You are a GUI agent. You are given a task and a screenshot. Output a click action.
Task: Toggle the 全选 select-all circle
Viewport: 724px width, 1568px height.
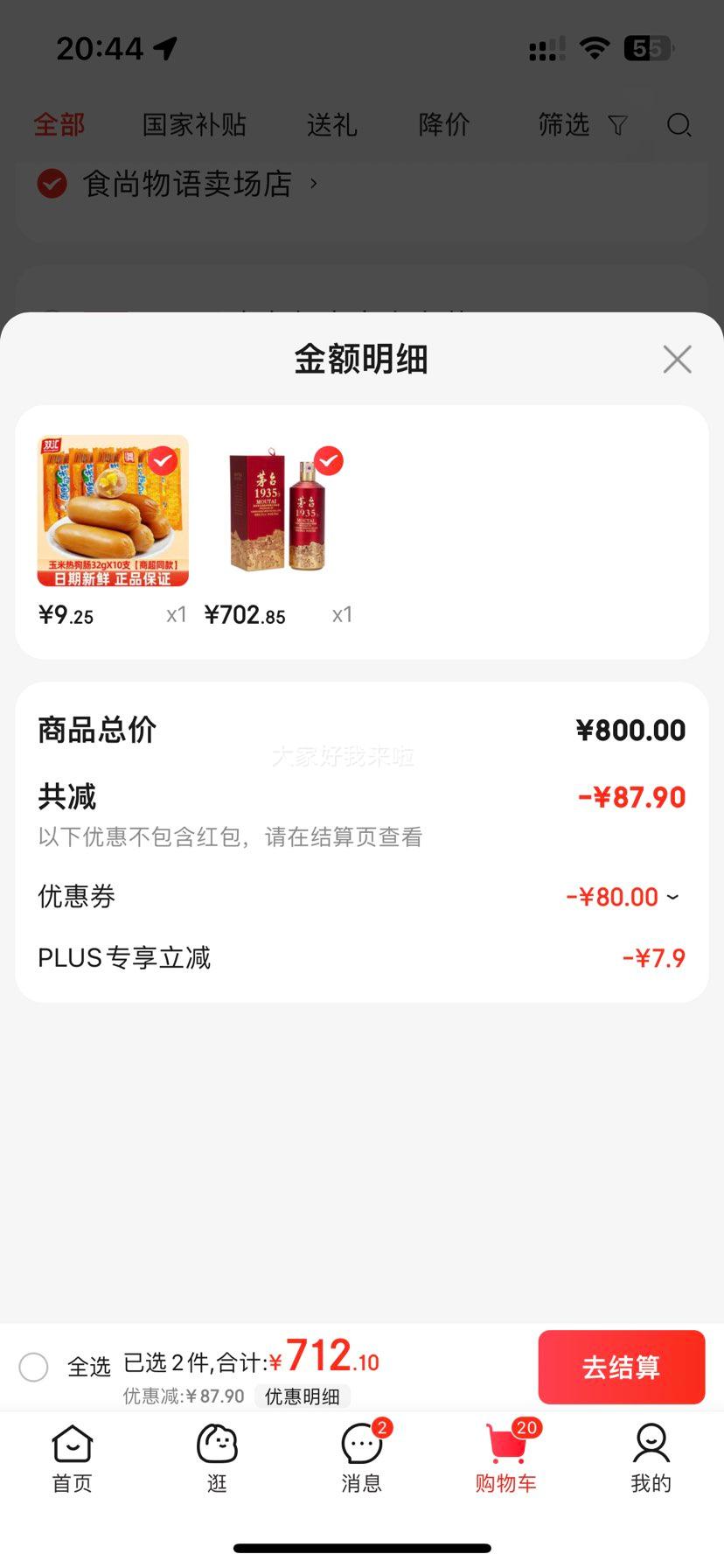tap(33, 1367)
